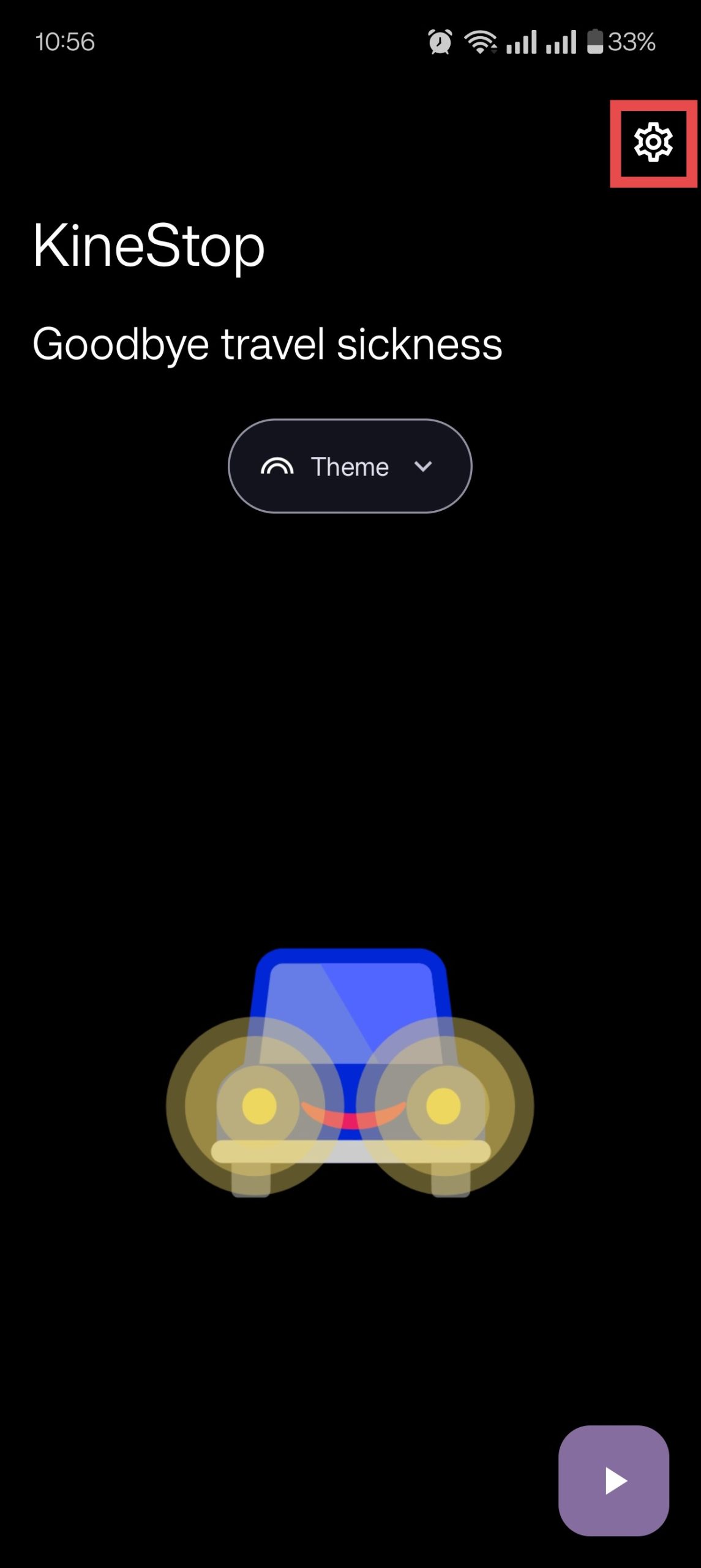Viewport: 701px width, 1568px height.
Task: Tap the KineStop app title
Action: click(148, 246)
